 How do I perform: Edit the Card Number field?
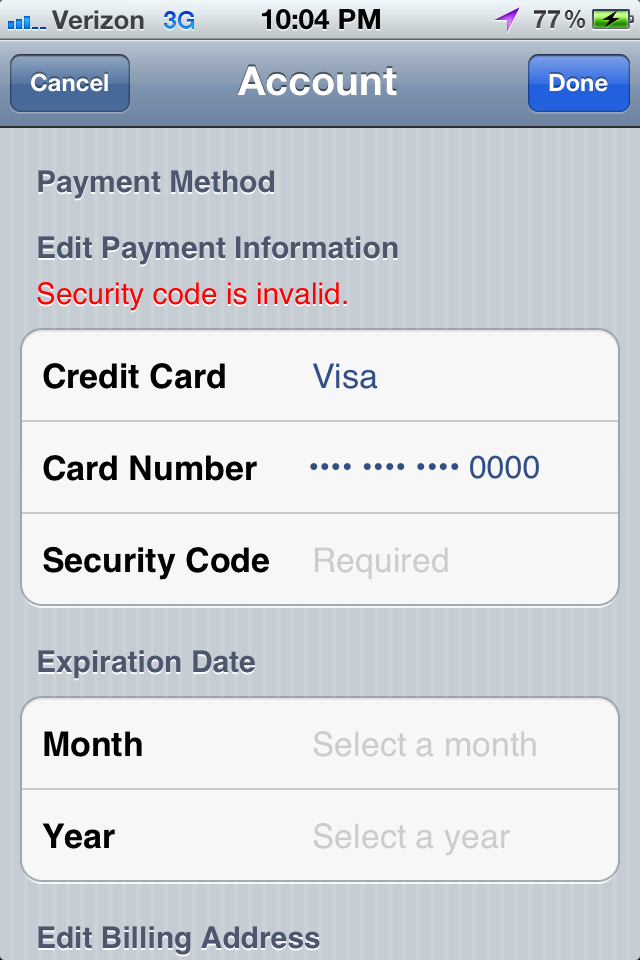click(425, 468)
